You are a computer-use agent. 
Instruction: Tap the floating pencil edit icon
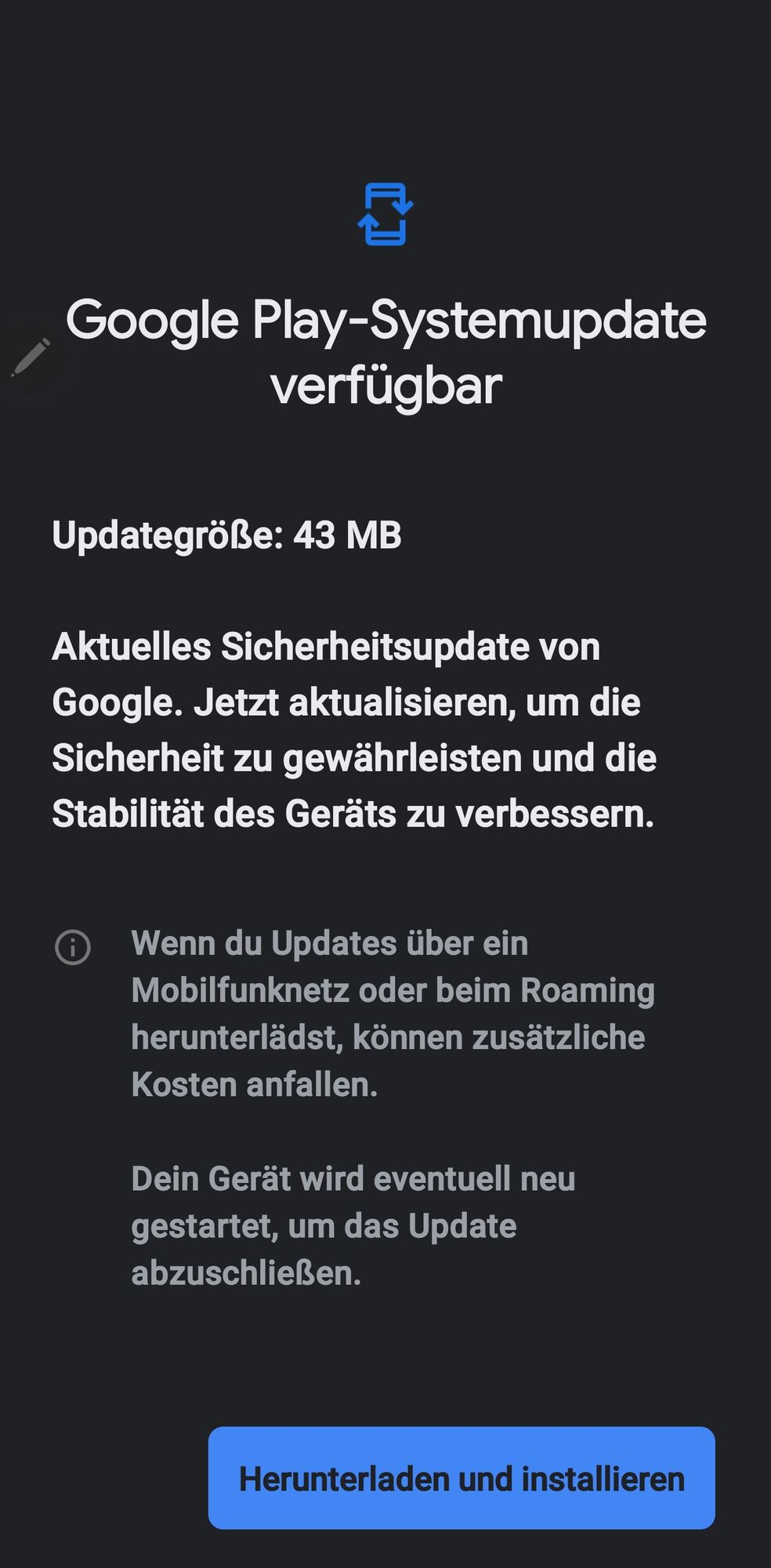[x=31, y=358]
